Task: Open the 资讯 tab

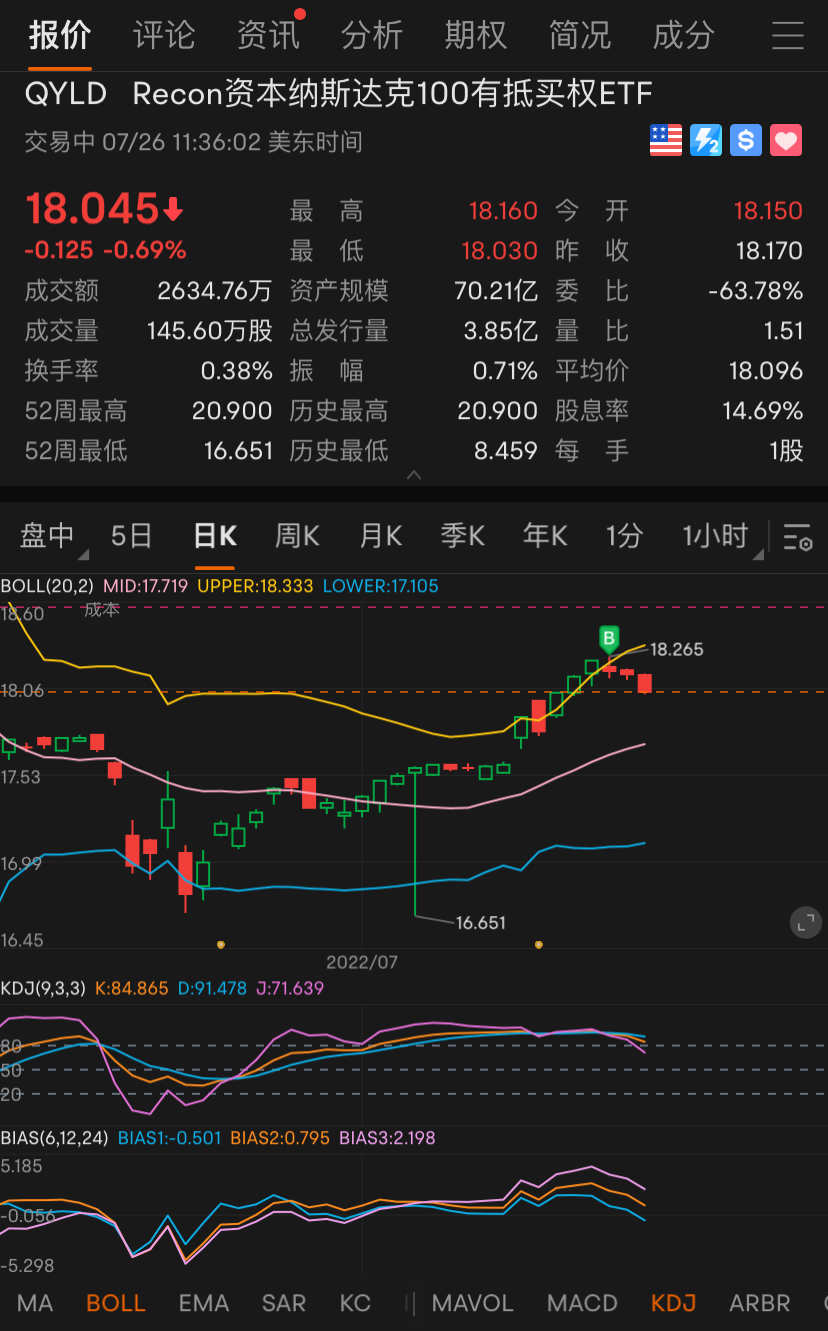Action: pos(268,36)
